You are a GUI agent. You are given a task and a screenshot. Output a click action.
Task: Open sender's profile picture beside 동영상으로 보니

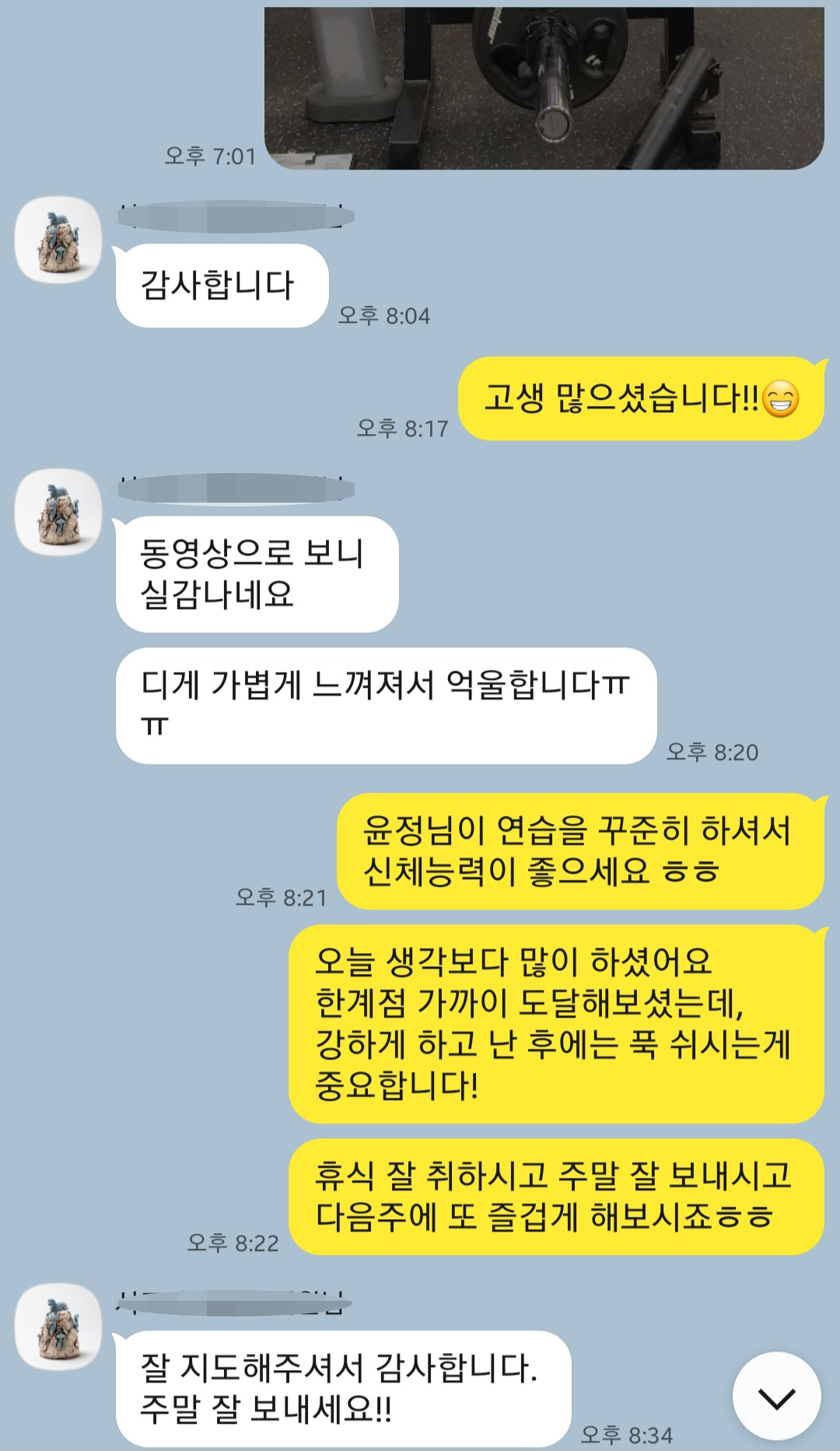tap(59, 512)
